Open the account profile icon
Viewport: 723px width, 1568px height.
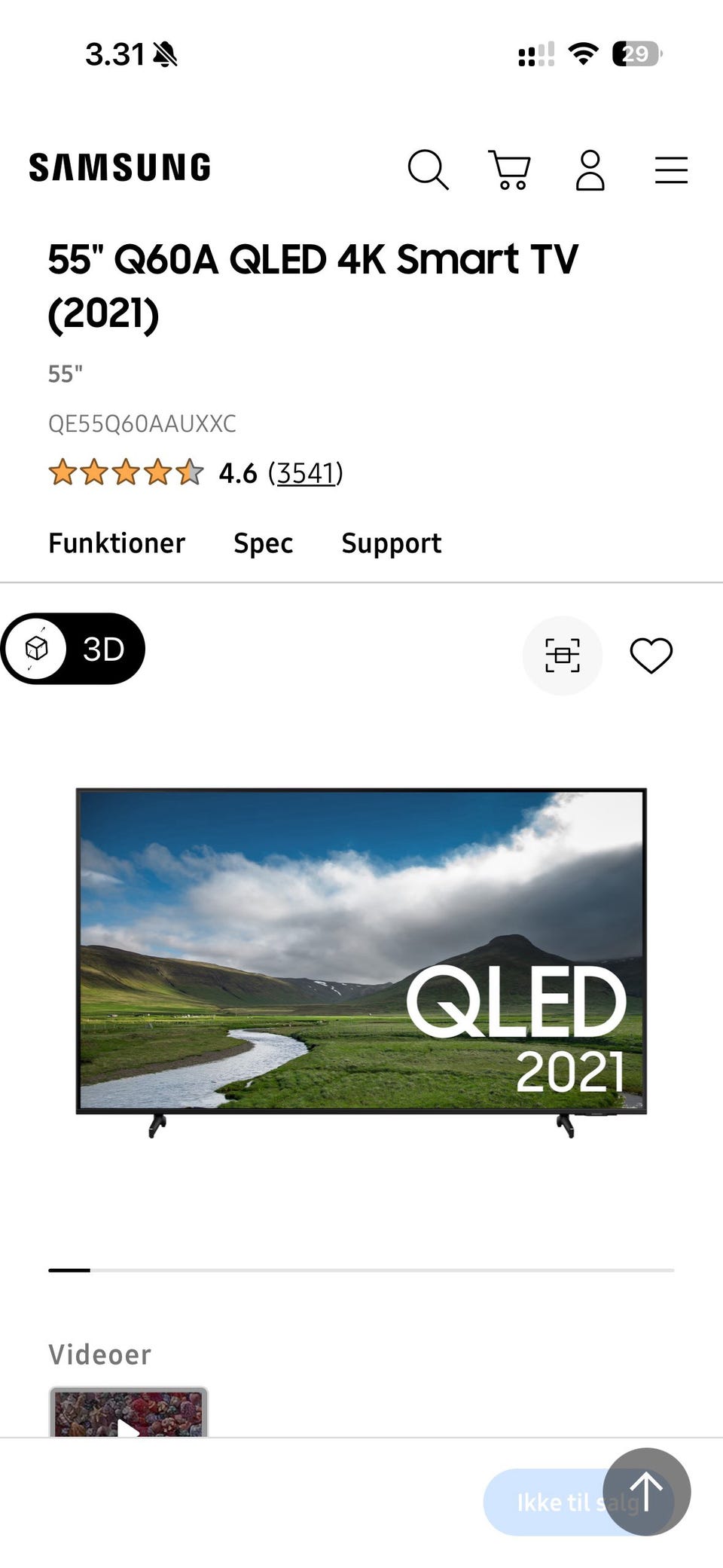[x=590, y=170]
